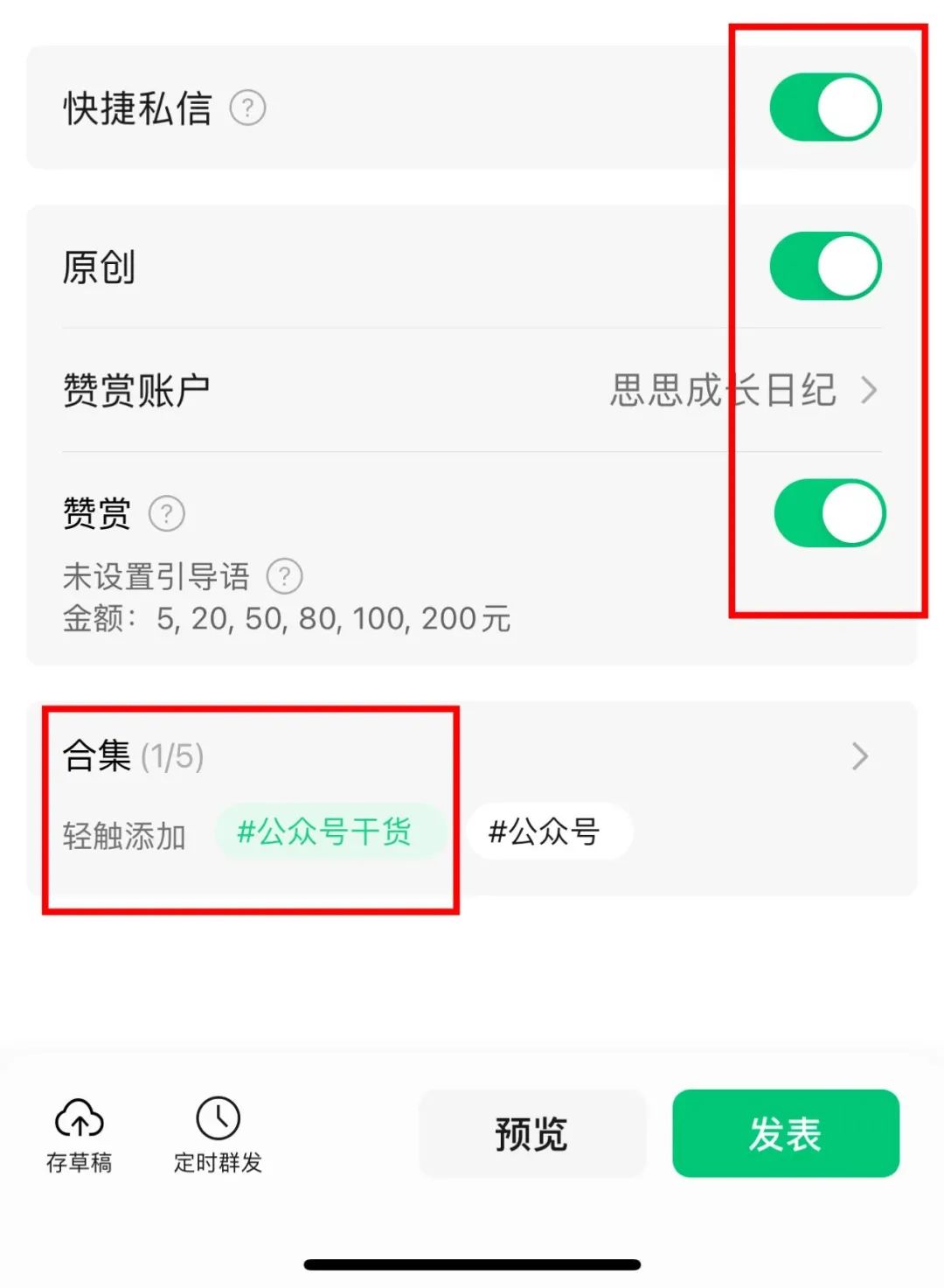
Task: Click 轻触添加 to add a collection
Action: click(125, 835)
